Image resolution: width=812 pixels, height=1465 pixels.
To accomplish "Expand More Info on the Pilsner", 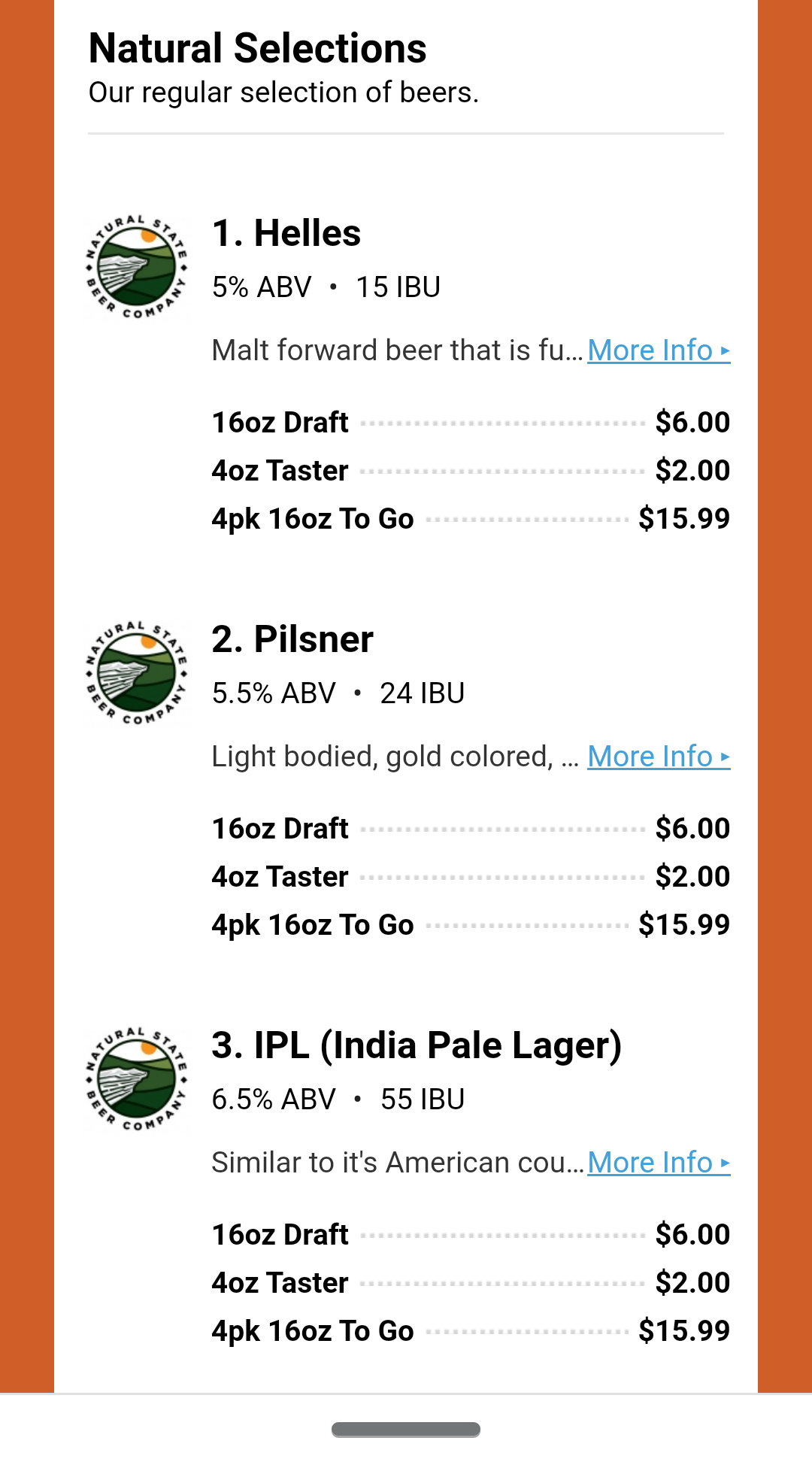I will (x=658, y=757).
